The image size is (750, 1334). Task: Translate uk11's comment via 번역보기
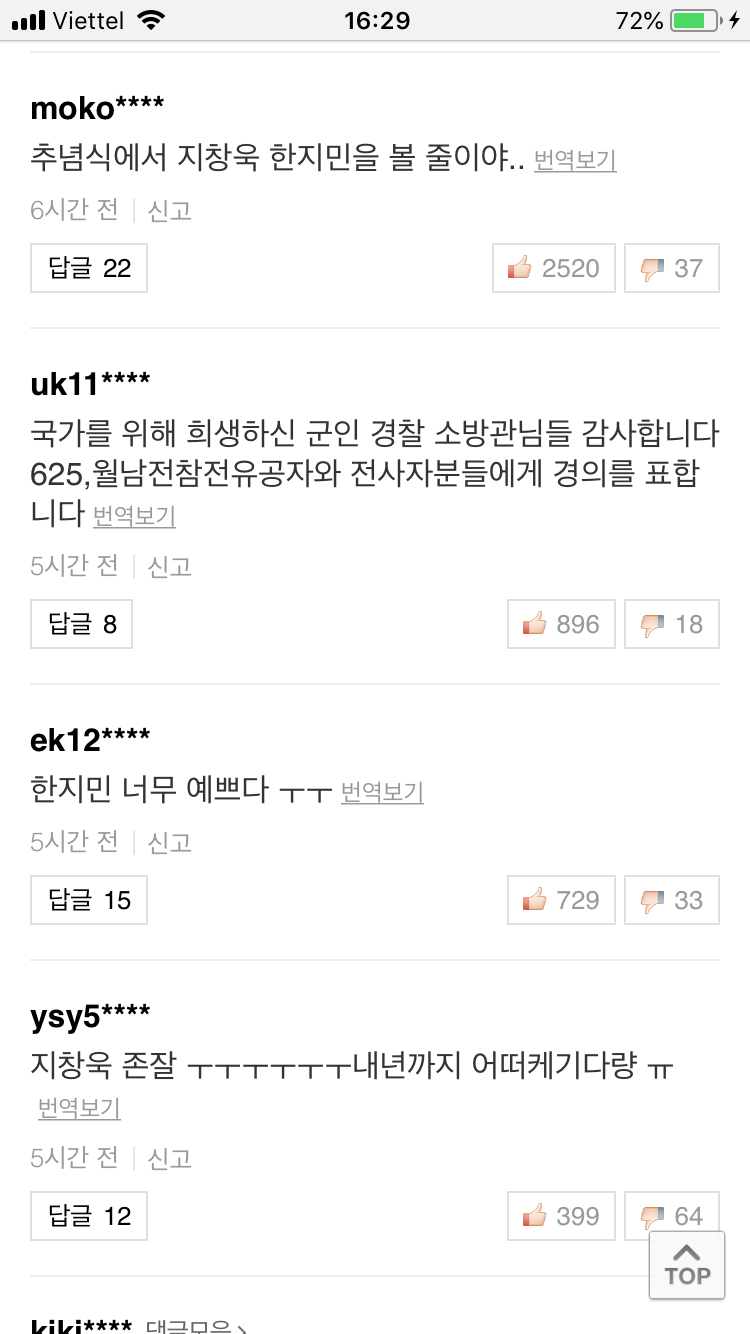click(x=134, y=516)
